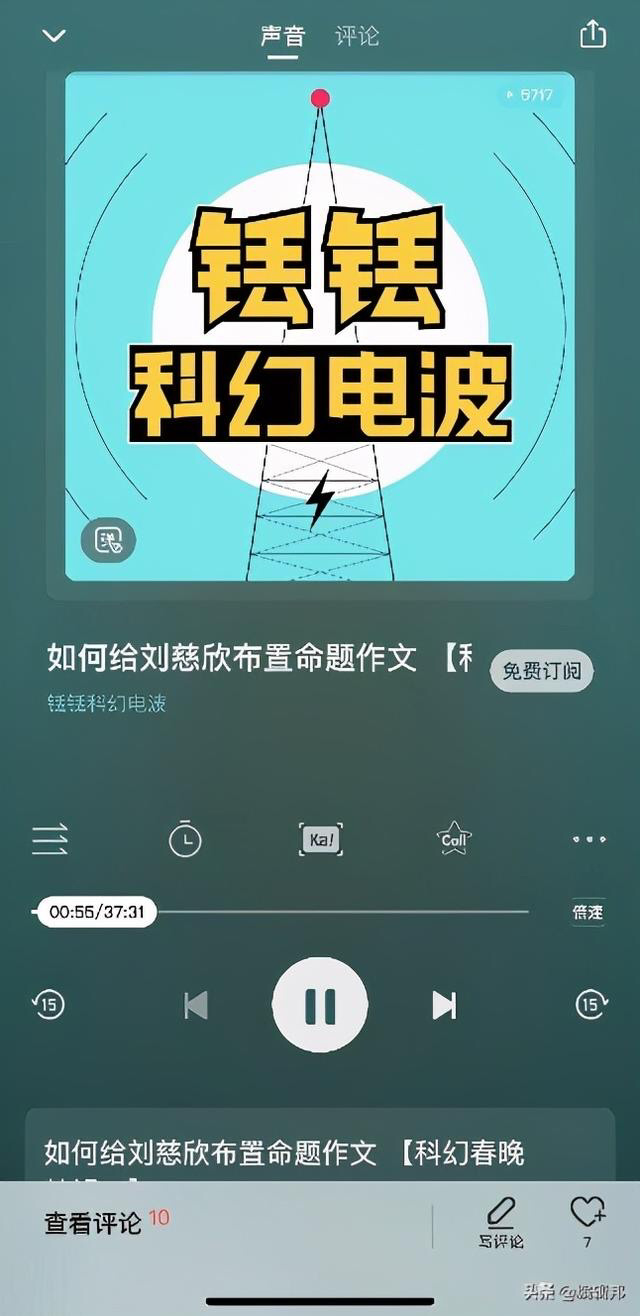Image resolution: width=640 pixels, height=1316 pixels.
Task: Jump forward 15 seconds
Action: pos(592,1005)
